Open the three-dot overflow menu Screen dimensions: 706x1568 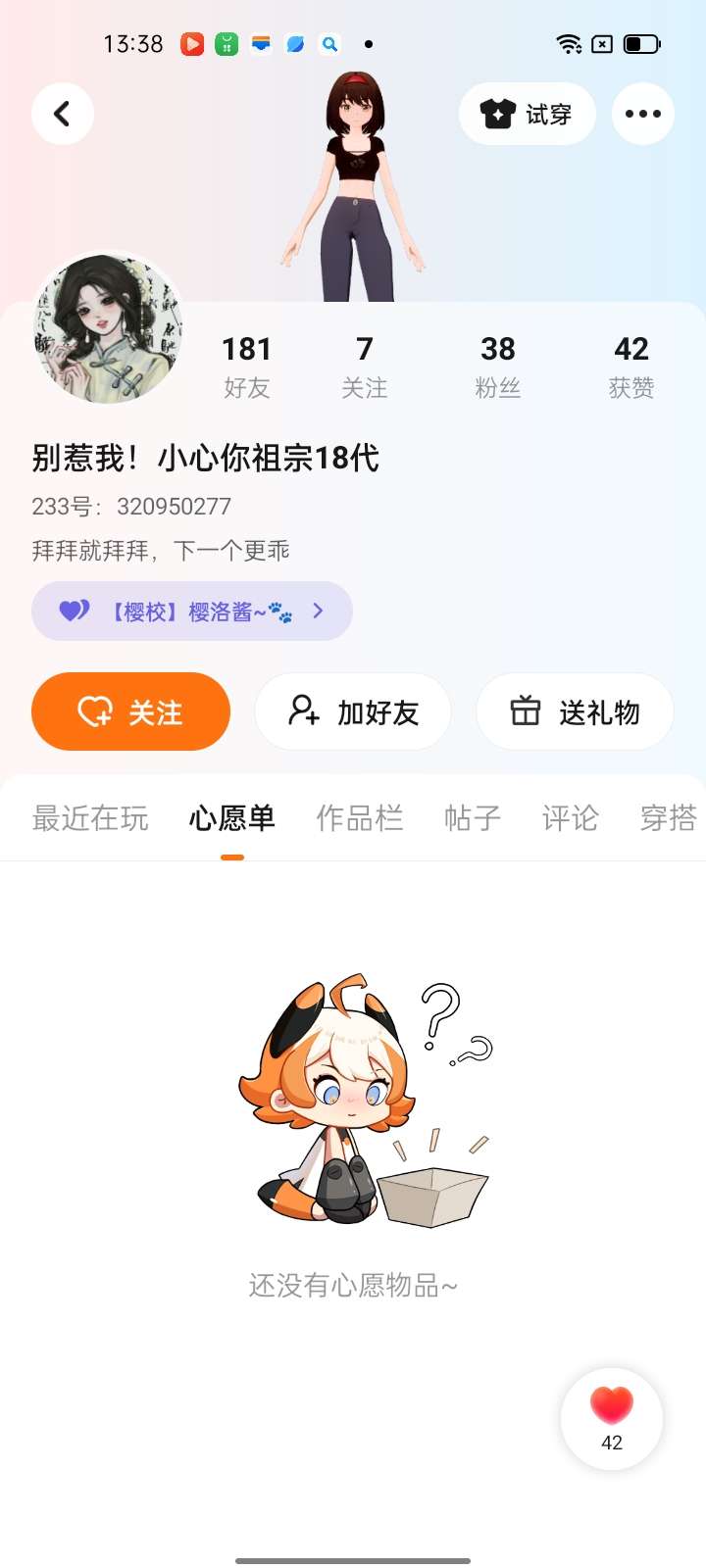pyautogui.click(x=642, y=114)
